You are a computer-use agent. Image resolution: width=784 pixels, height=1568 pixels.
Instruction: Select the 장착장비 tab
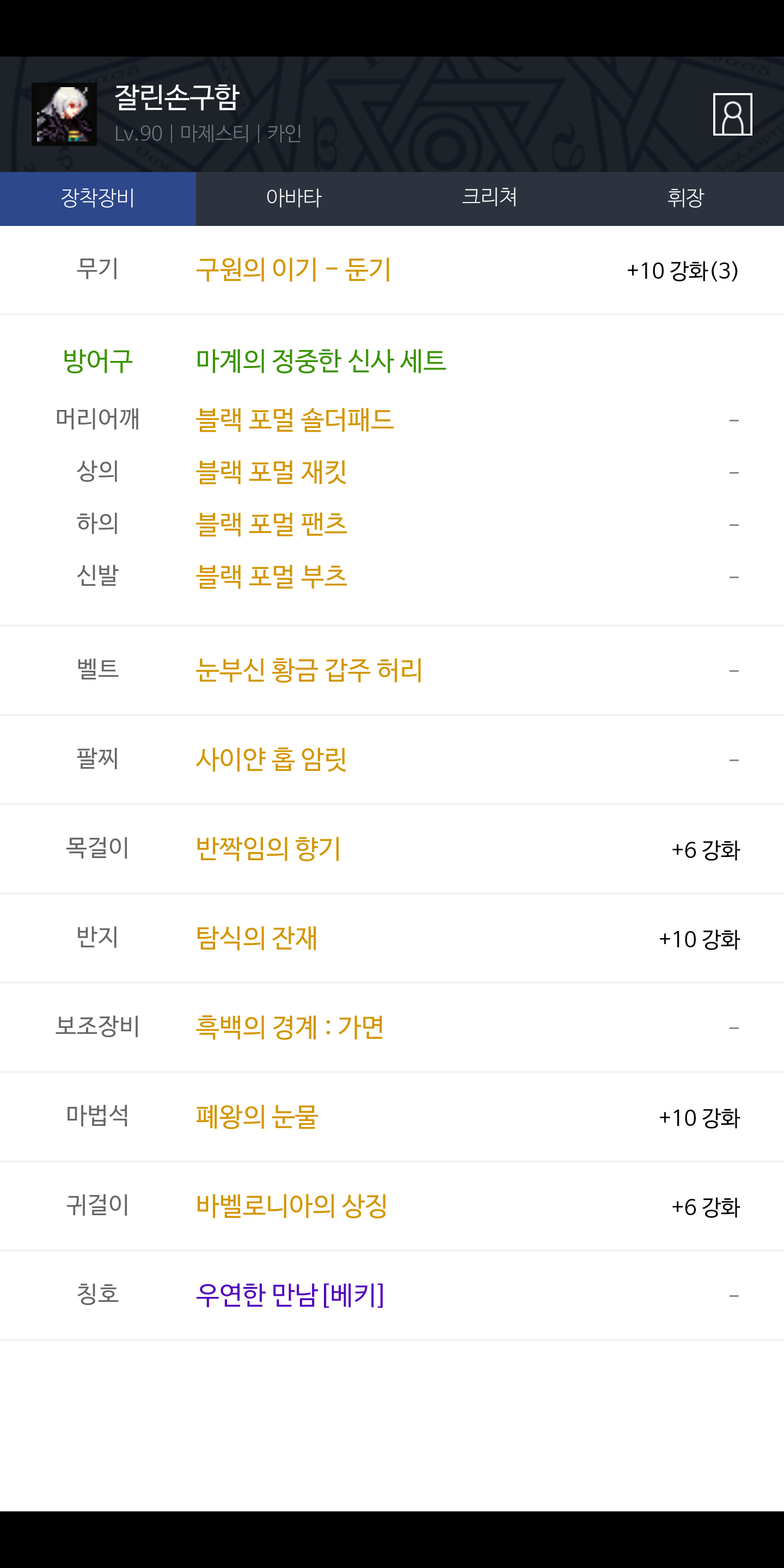pyautogui.click(x=98, y=198)
